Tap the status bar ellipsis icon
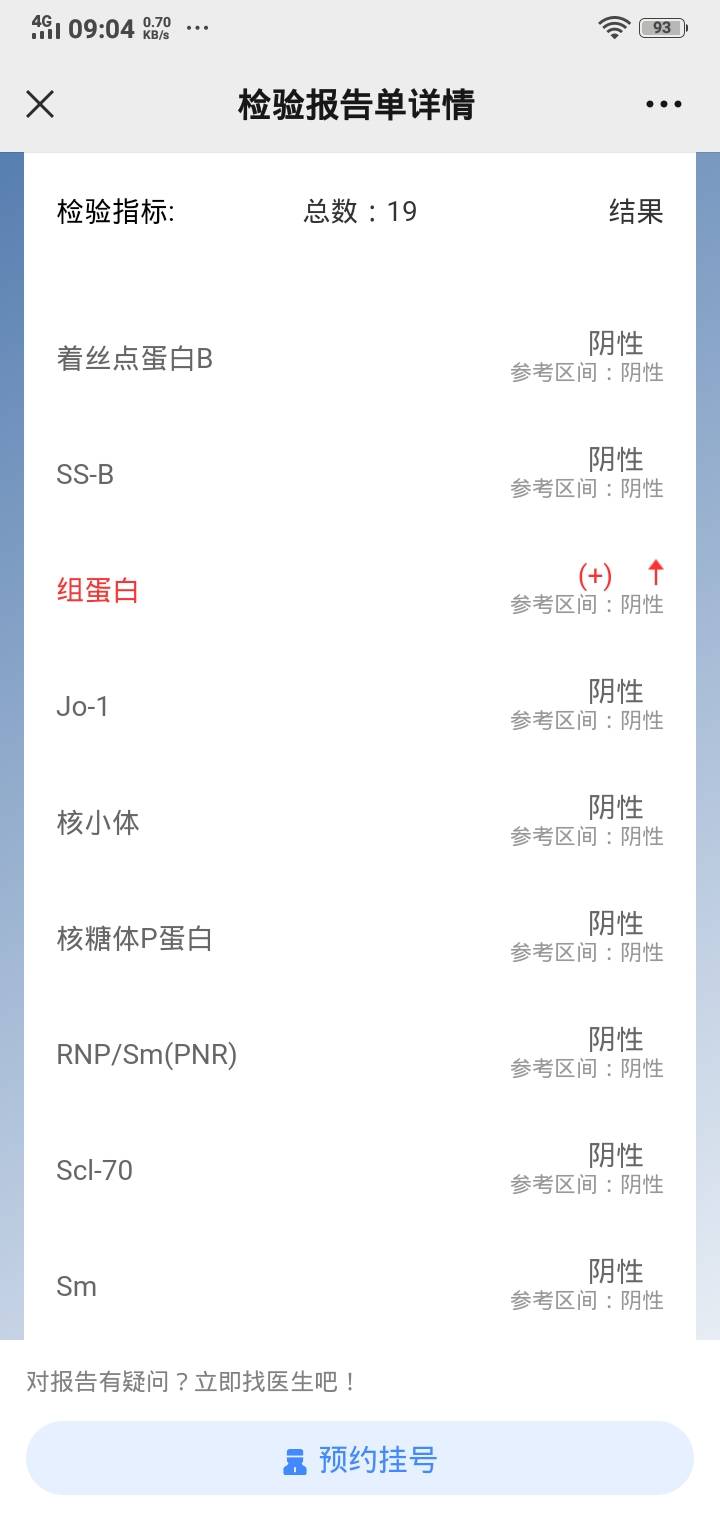The width and height of the screenshot is (720, 1520). (197, 30)
